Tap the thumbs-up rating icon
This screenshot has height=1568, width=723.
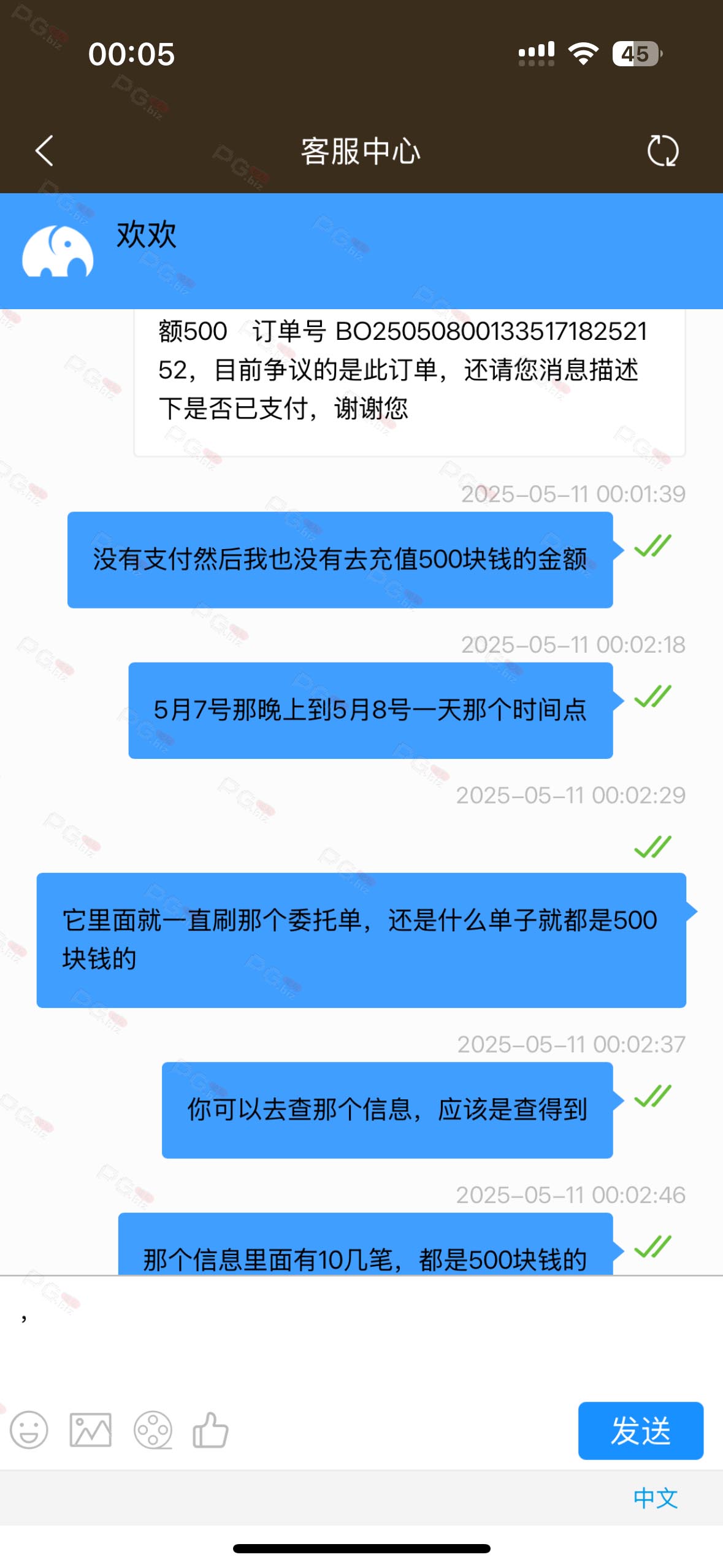210,1430
